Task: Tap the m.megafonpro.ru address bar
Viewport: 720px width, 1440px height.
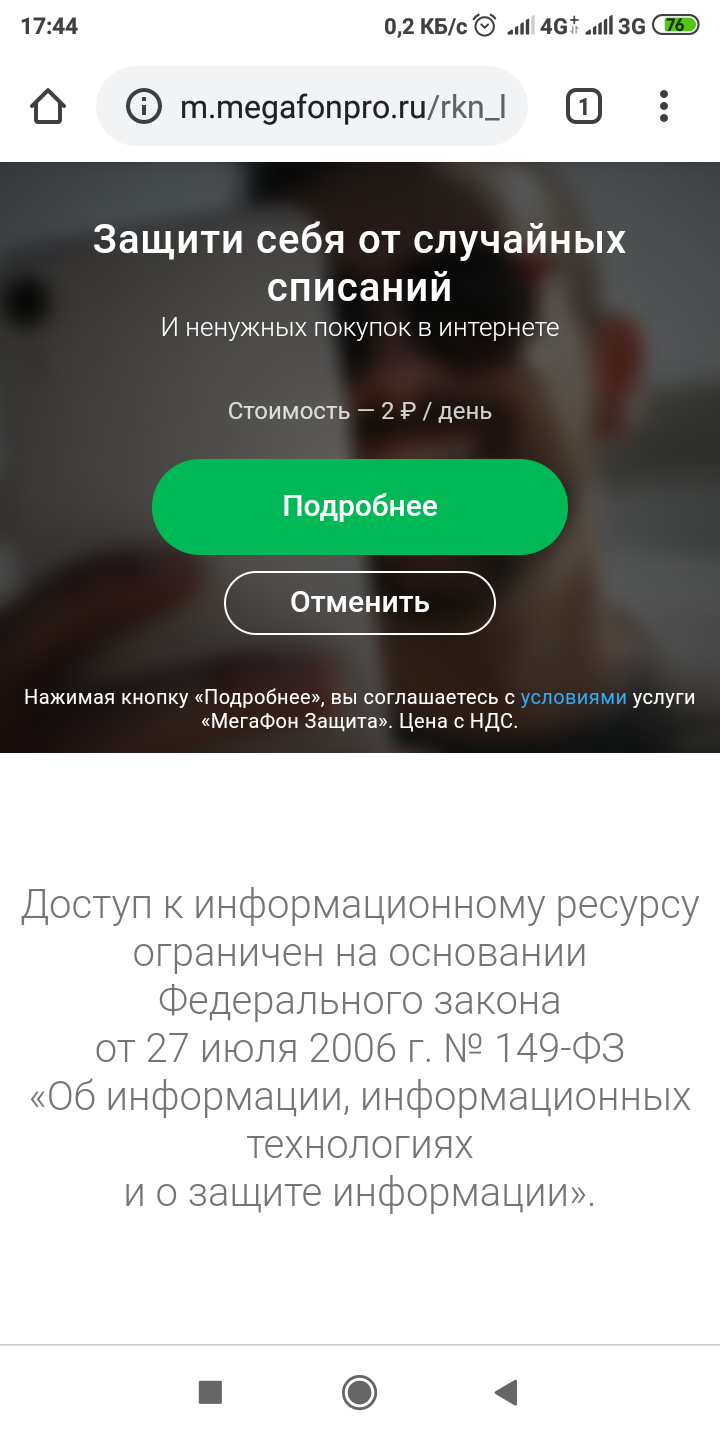Action: 340,106
